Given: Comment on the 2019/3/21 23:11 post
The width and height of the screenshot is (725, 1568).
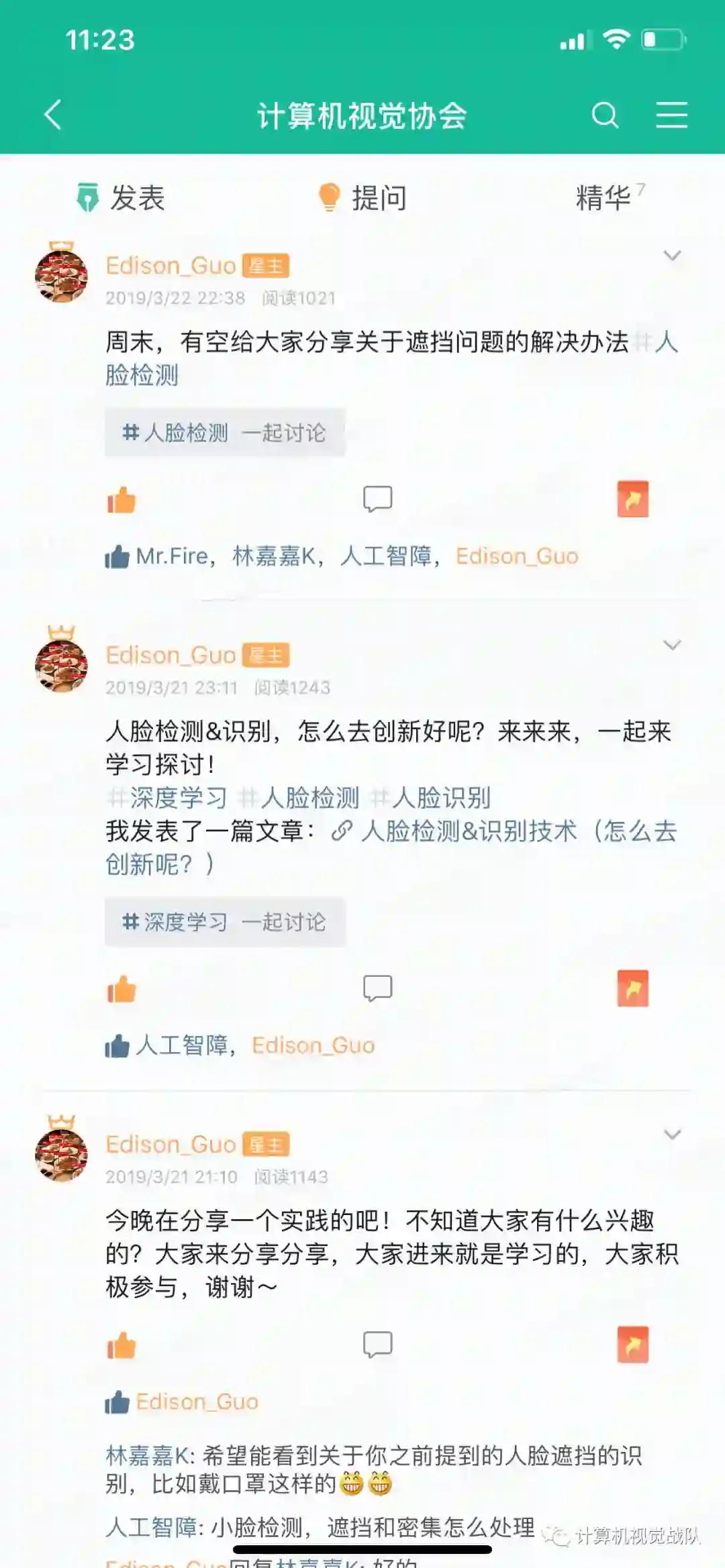Looking at the screenshot, I should (x=377, y=988).
